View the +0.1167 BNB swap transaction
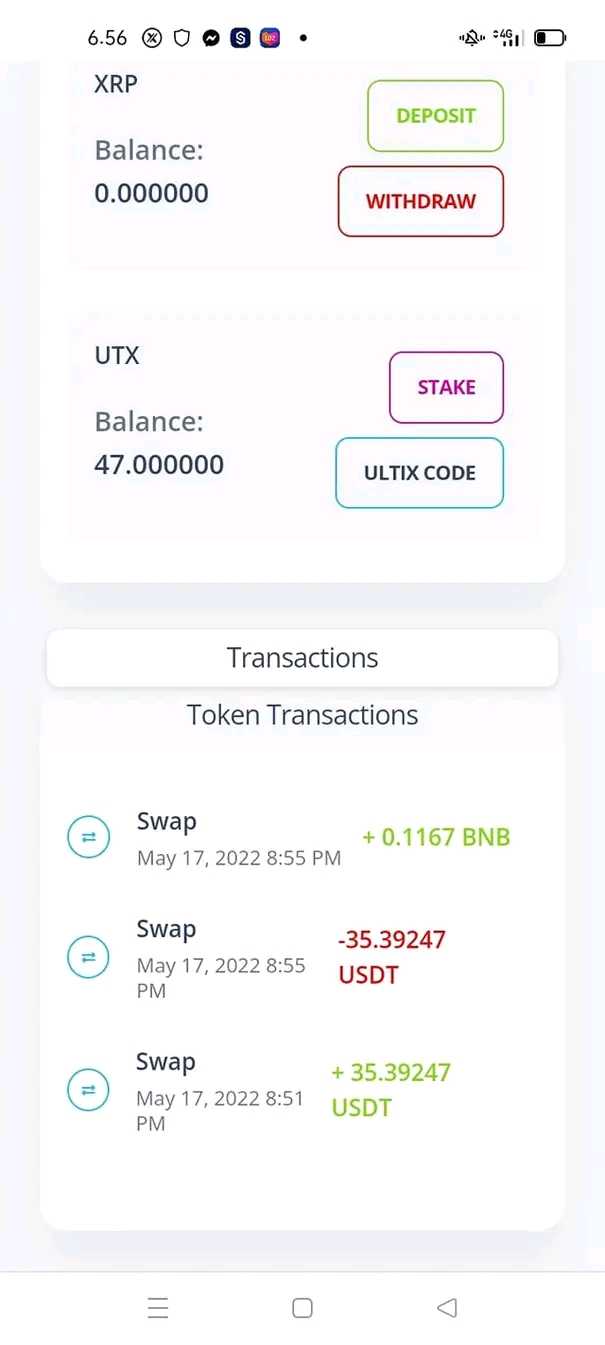Viewport: 605px width, 1345px height. tap(302, 837)
